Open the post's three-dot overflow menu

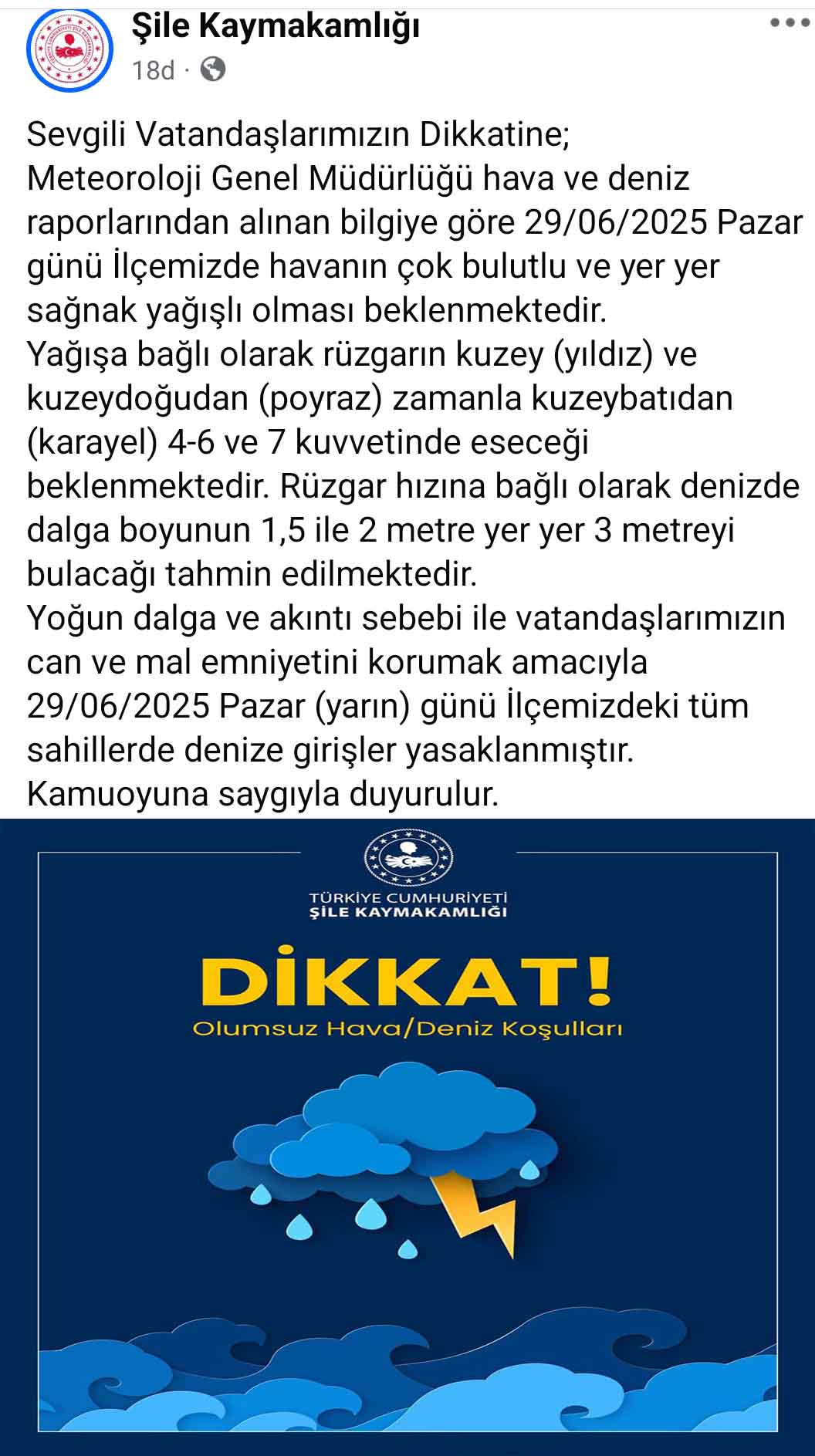(790, 23)
